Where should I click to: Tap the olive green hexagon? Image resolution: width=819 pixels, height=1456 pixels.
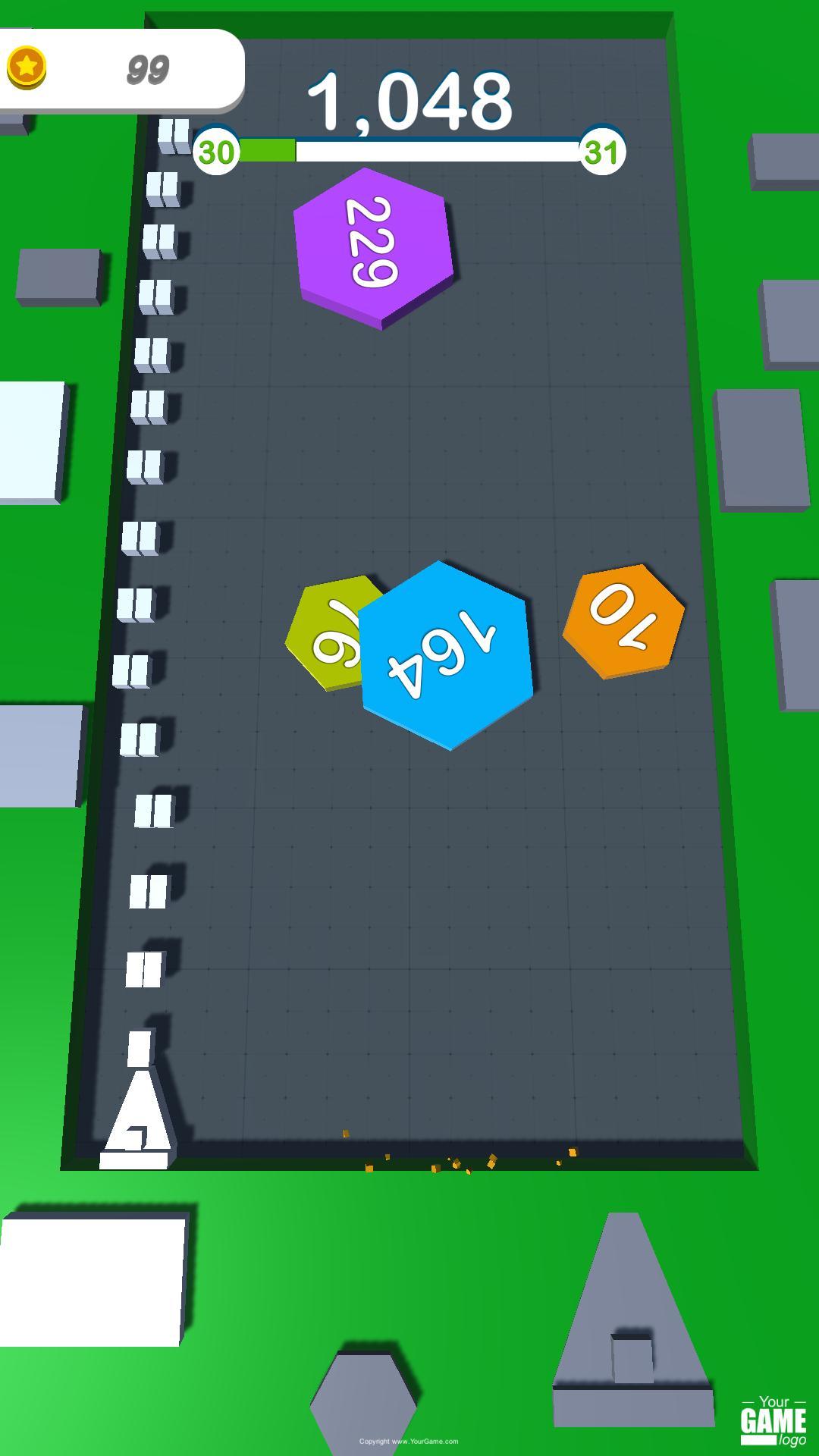[325, 633]
